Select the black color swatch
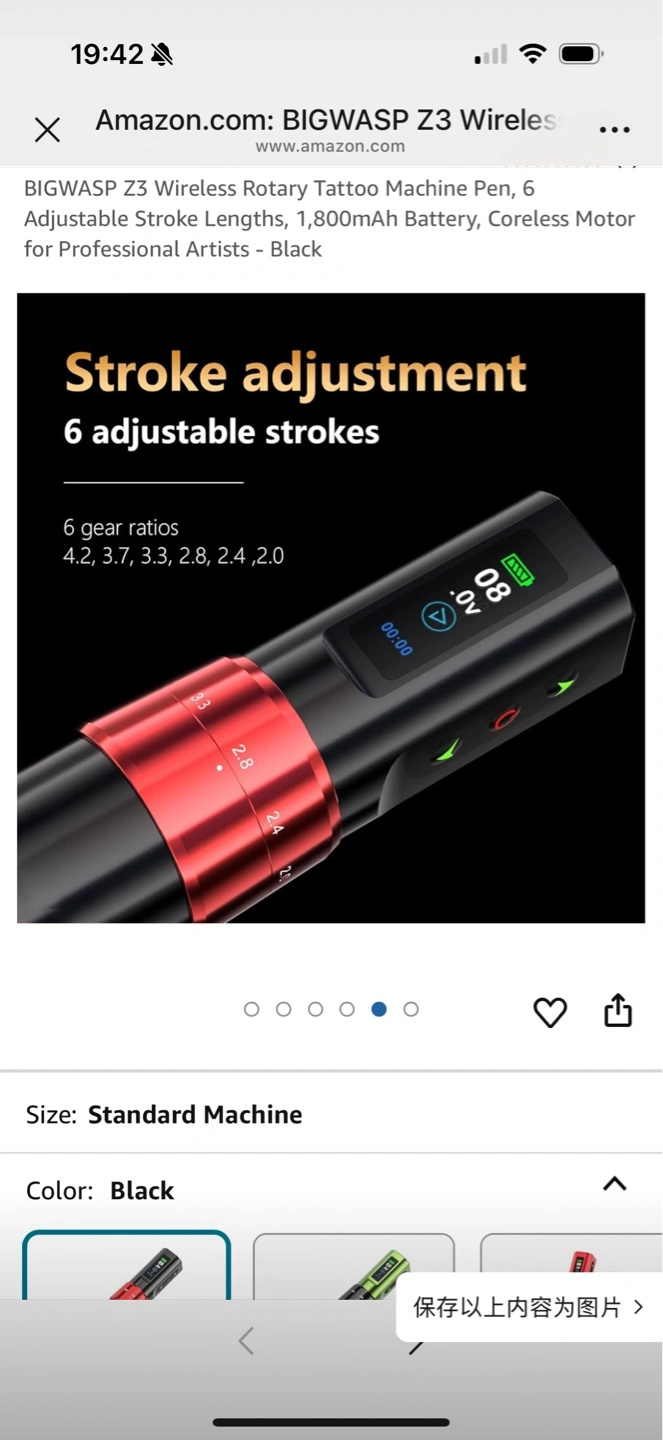663x1440 pixels. (127, 1265)
